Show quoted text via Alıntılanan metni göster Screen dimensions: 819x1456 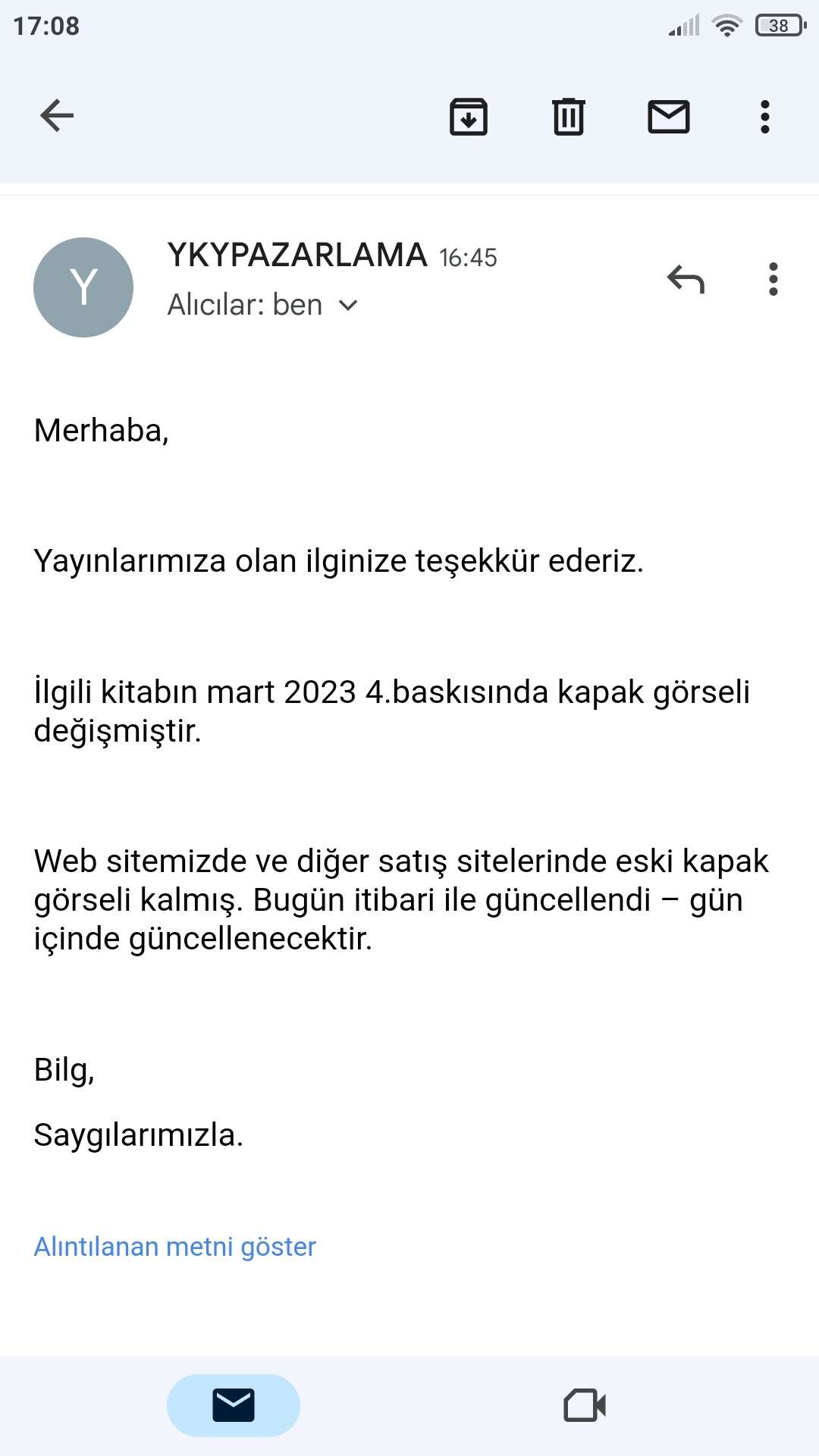point(174,1247)
